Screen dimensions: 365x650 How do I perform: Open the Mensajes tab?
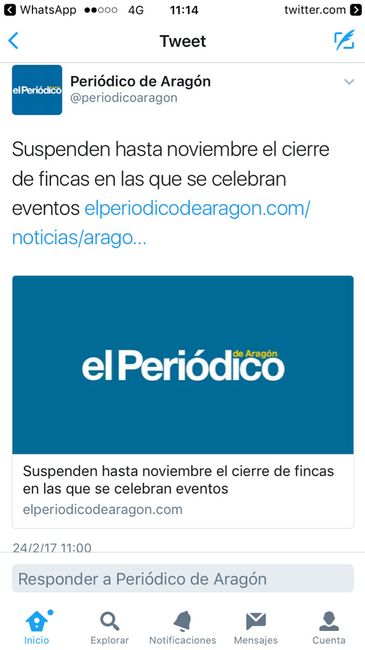tap(256, 627)
